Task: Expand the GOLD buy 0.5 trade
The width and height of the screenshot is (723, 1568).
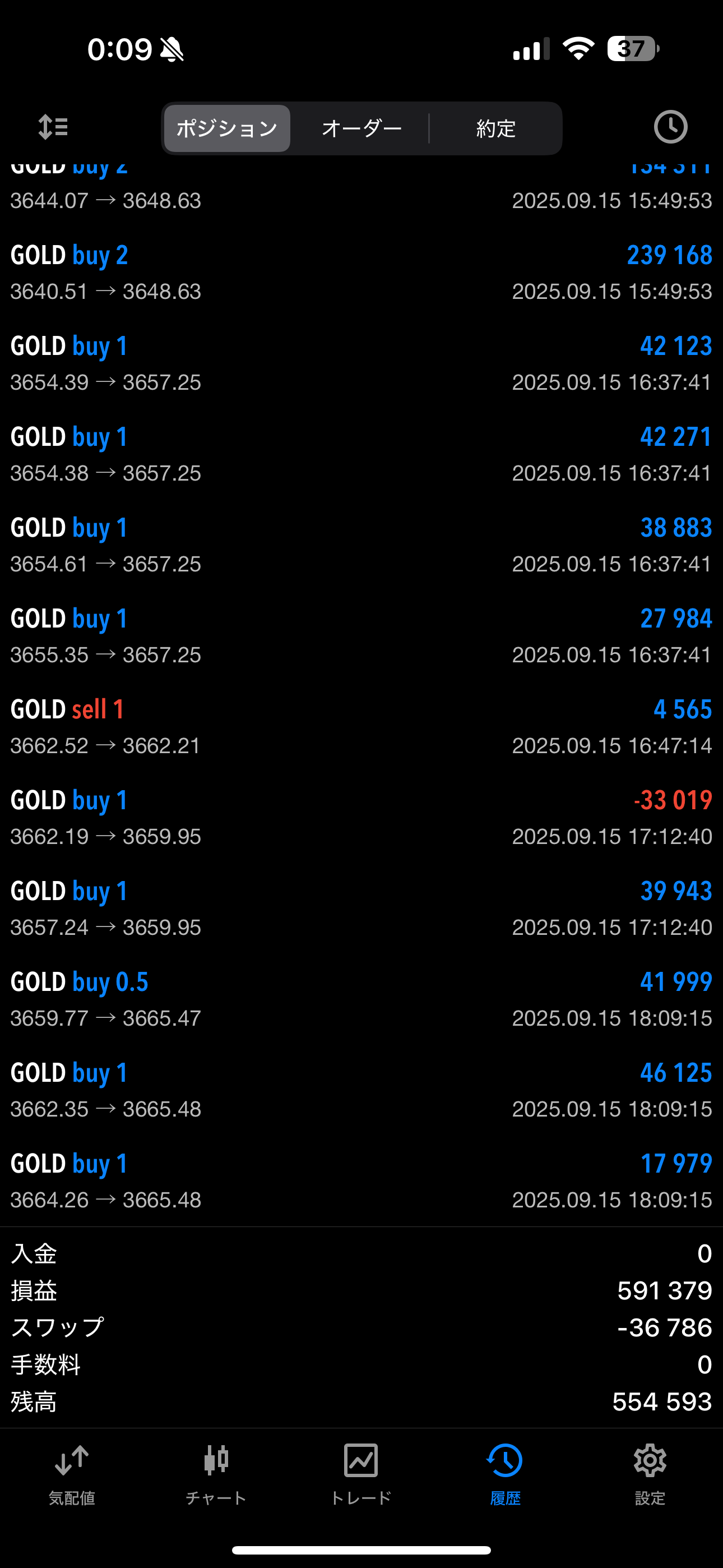Action: [361, 999]
